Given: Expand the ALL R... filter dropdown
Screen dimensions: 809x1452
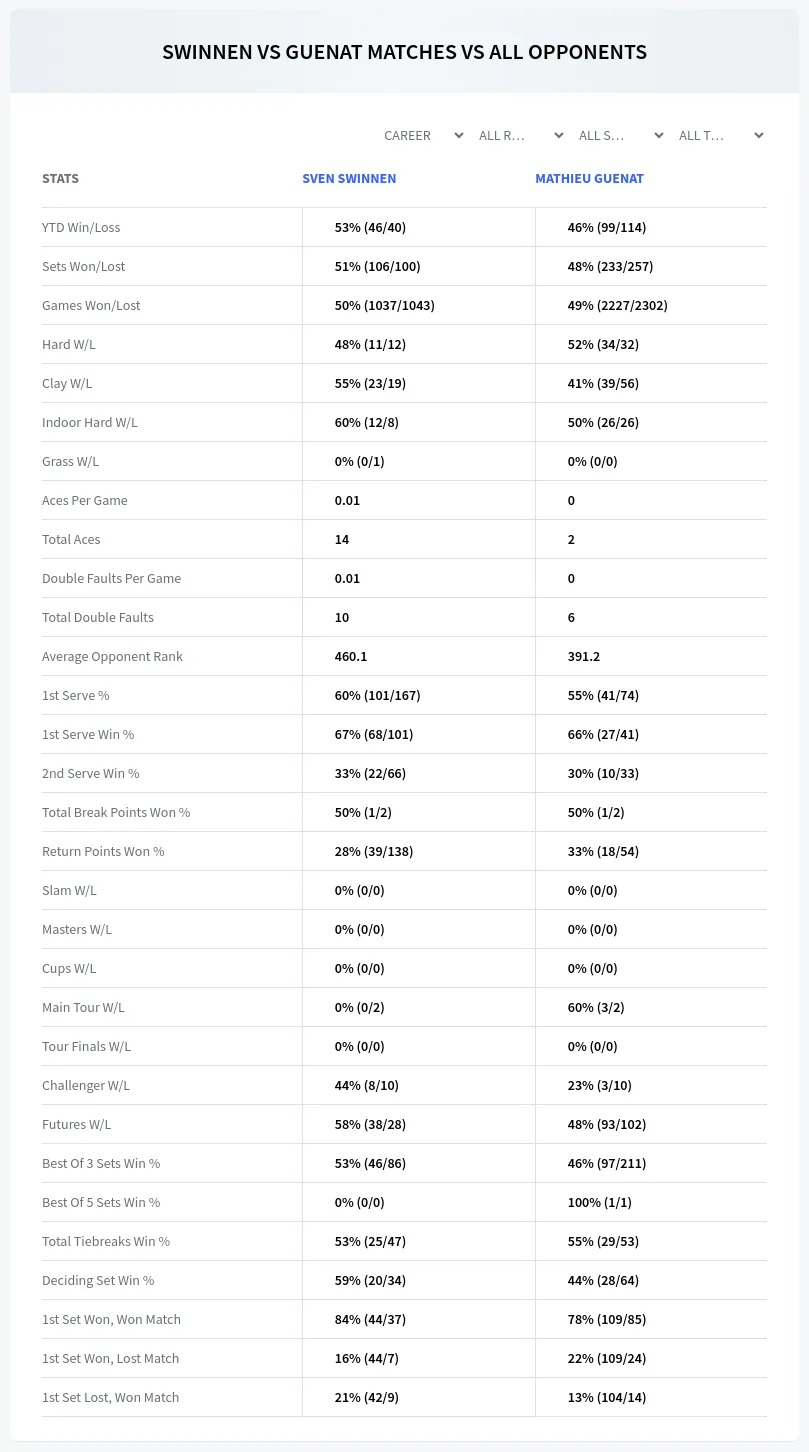Looking at the screenshot, I should pyautogui.click(x=520, y=135).
